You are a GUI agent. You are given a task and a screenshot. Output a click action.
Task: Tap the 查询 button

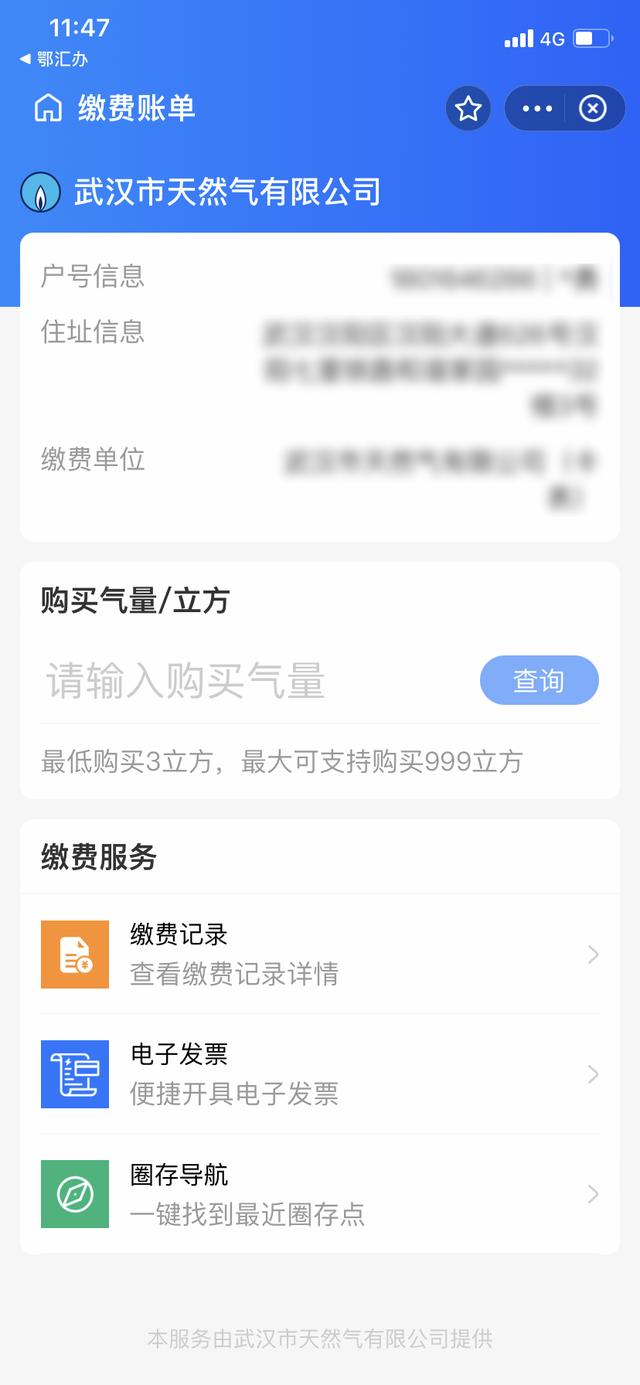point(539,681)
